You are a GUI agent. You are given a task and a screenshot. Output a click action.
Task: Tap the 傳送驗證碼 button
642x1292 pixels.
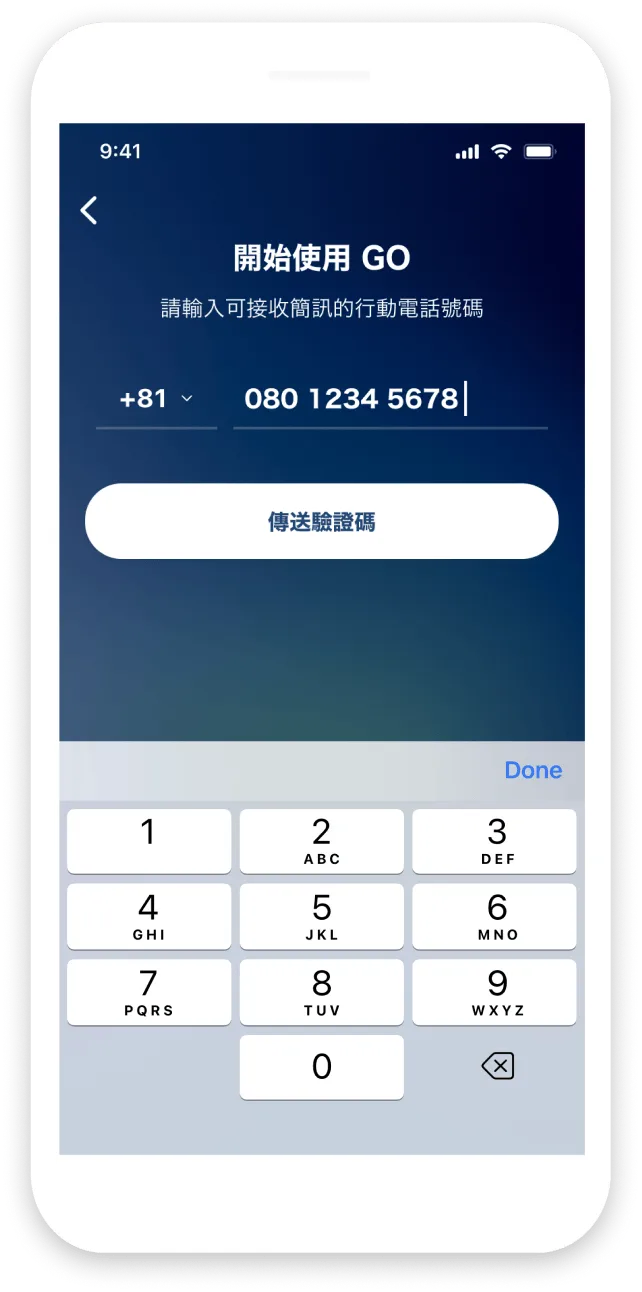tap(321, 522)
